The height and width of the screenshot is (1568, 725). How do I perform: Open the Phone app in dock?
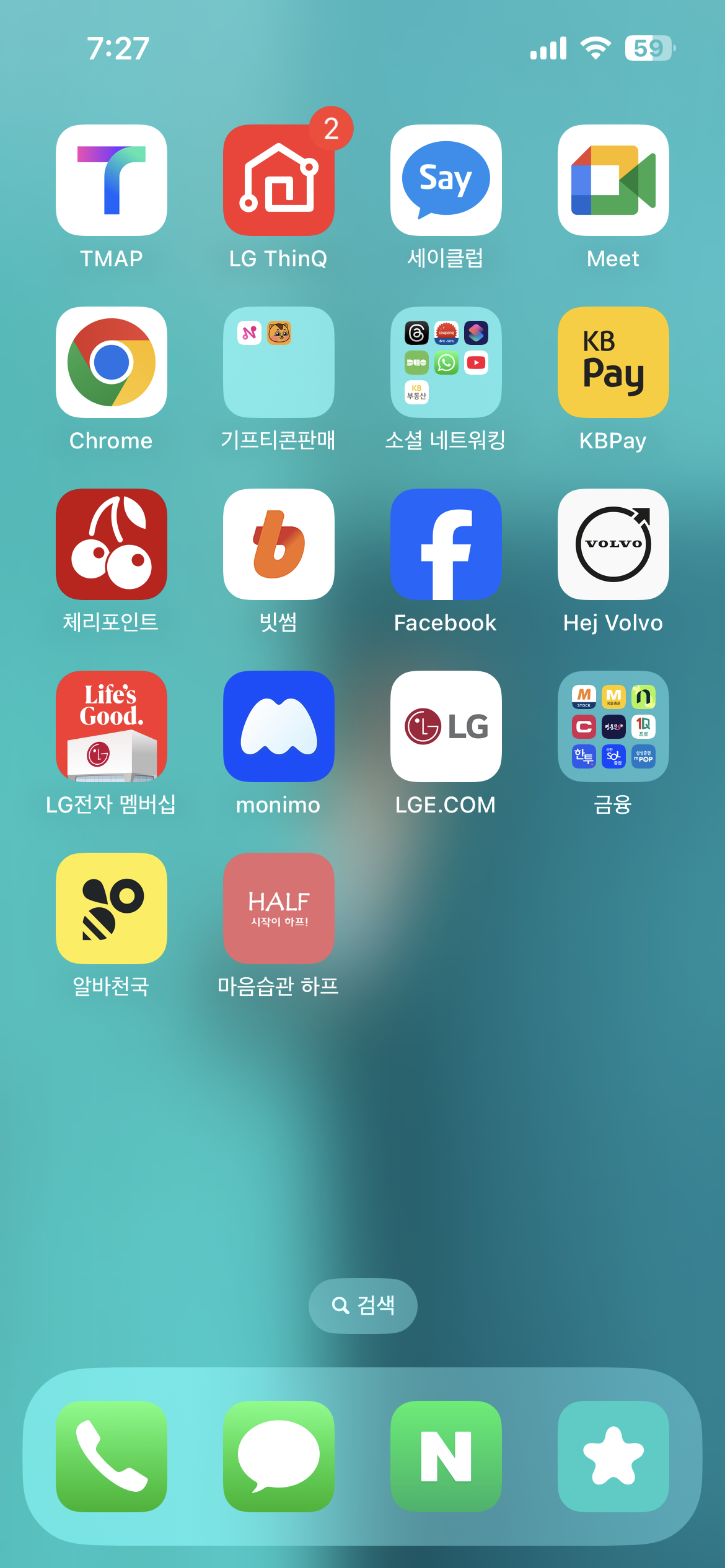[x=112, y=1456]
